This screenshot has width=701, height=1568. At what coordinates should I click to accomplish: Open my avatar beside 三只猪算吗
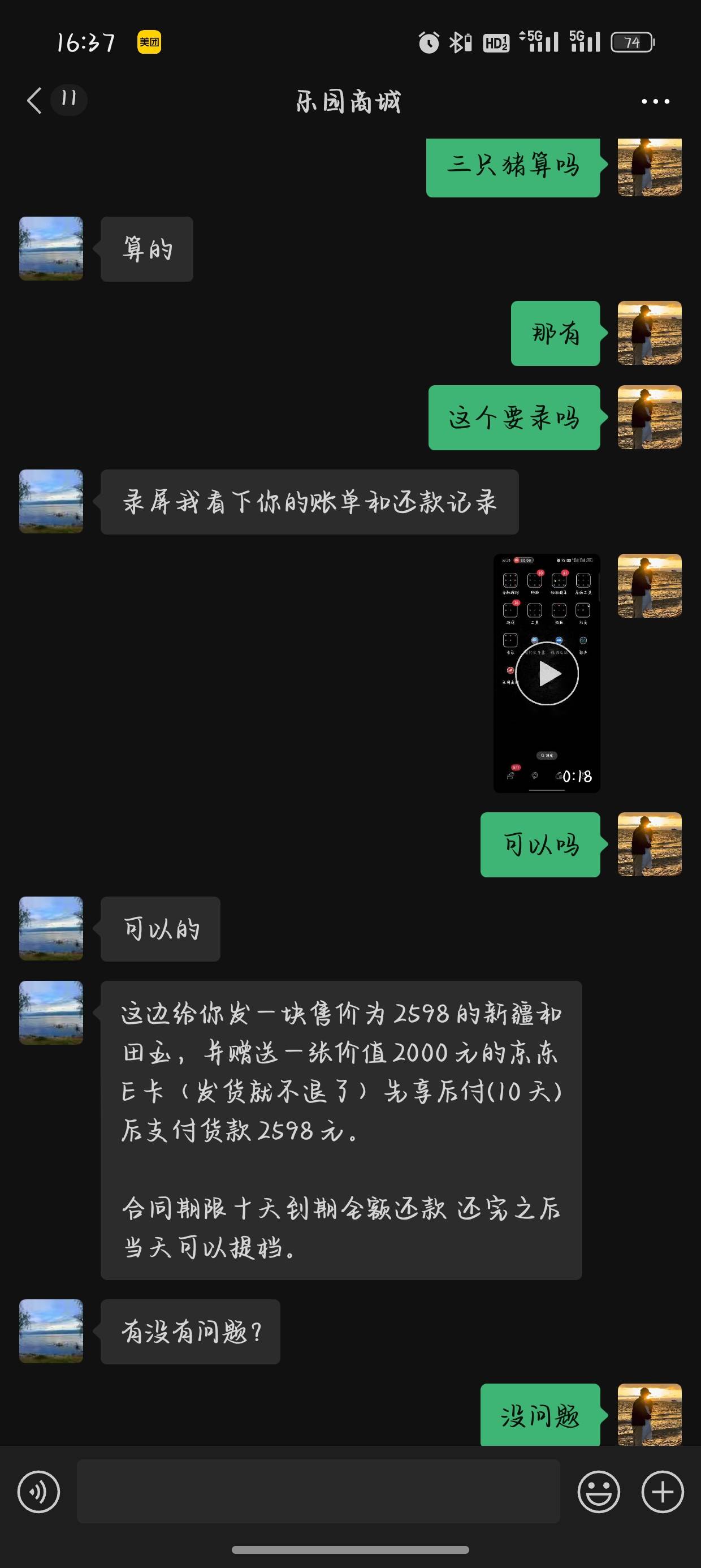(x=650, y=167)
